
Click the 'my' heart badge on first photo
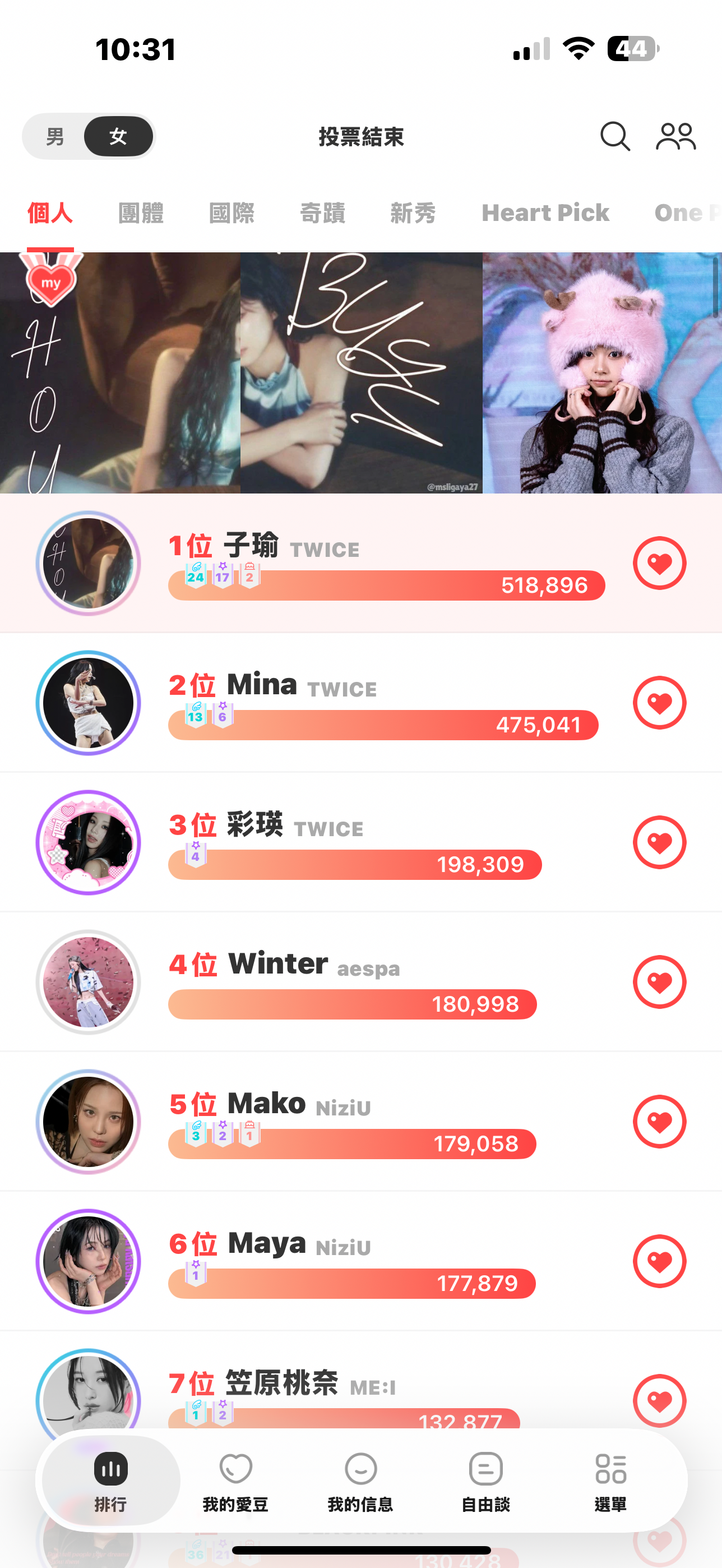pyautogui.click(x=50, y=280)
